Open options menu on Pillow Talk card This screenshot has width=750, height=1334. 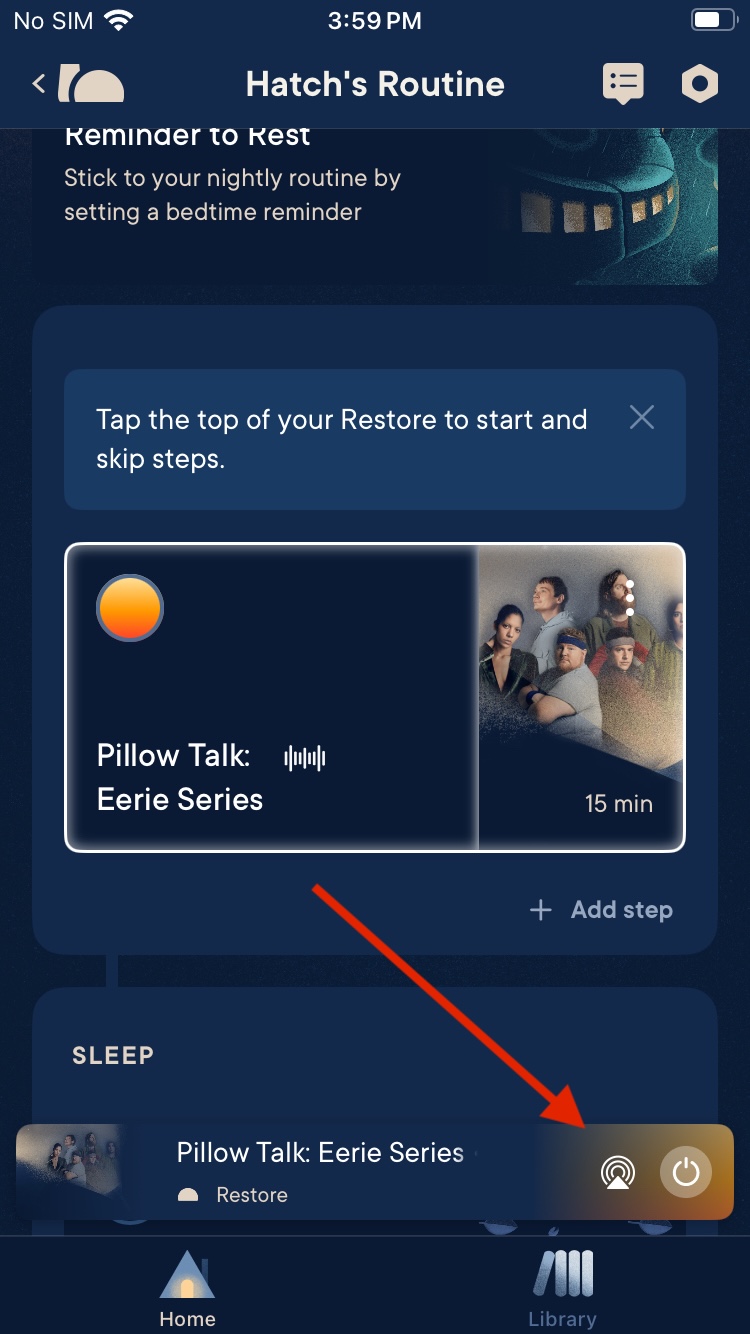(630, 597)
